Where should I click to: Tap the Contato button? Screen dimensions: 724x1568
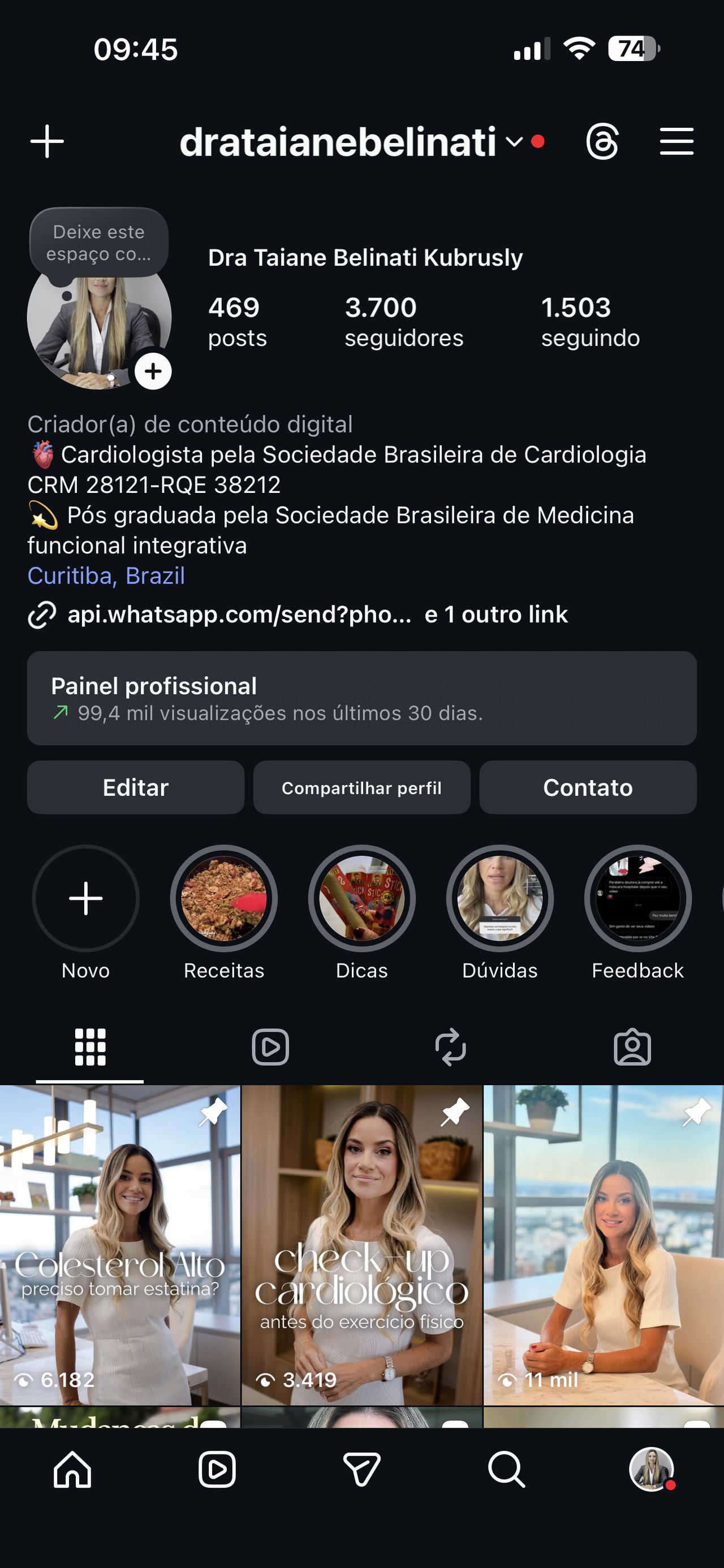[x=588, y=787]
